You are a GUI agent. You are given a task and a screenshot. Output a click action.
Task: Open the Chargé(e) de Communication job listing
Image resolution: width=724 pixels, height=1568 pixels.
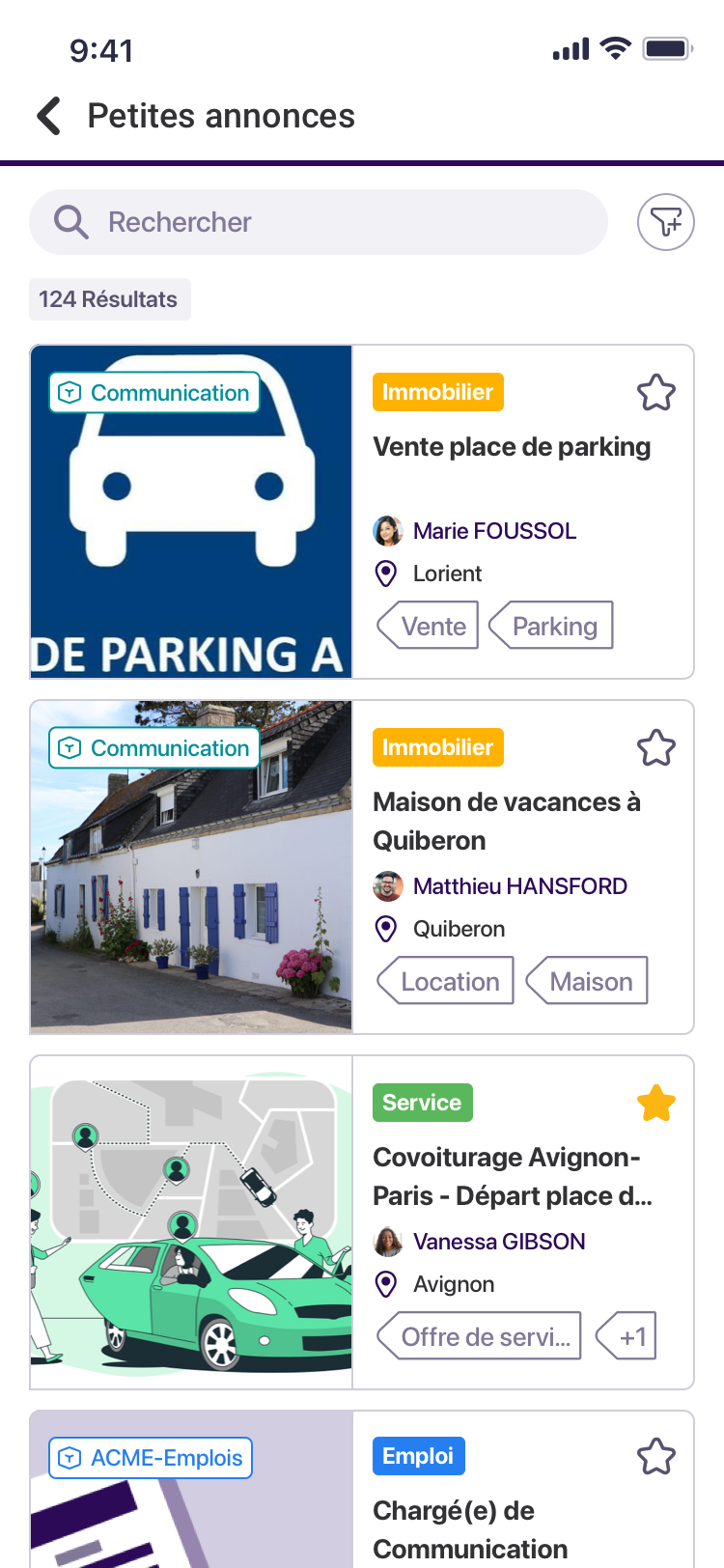point(469,1529)
